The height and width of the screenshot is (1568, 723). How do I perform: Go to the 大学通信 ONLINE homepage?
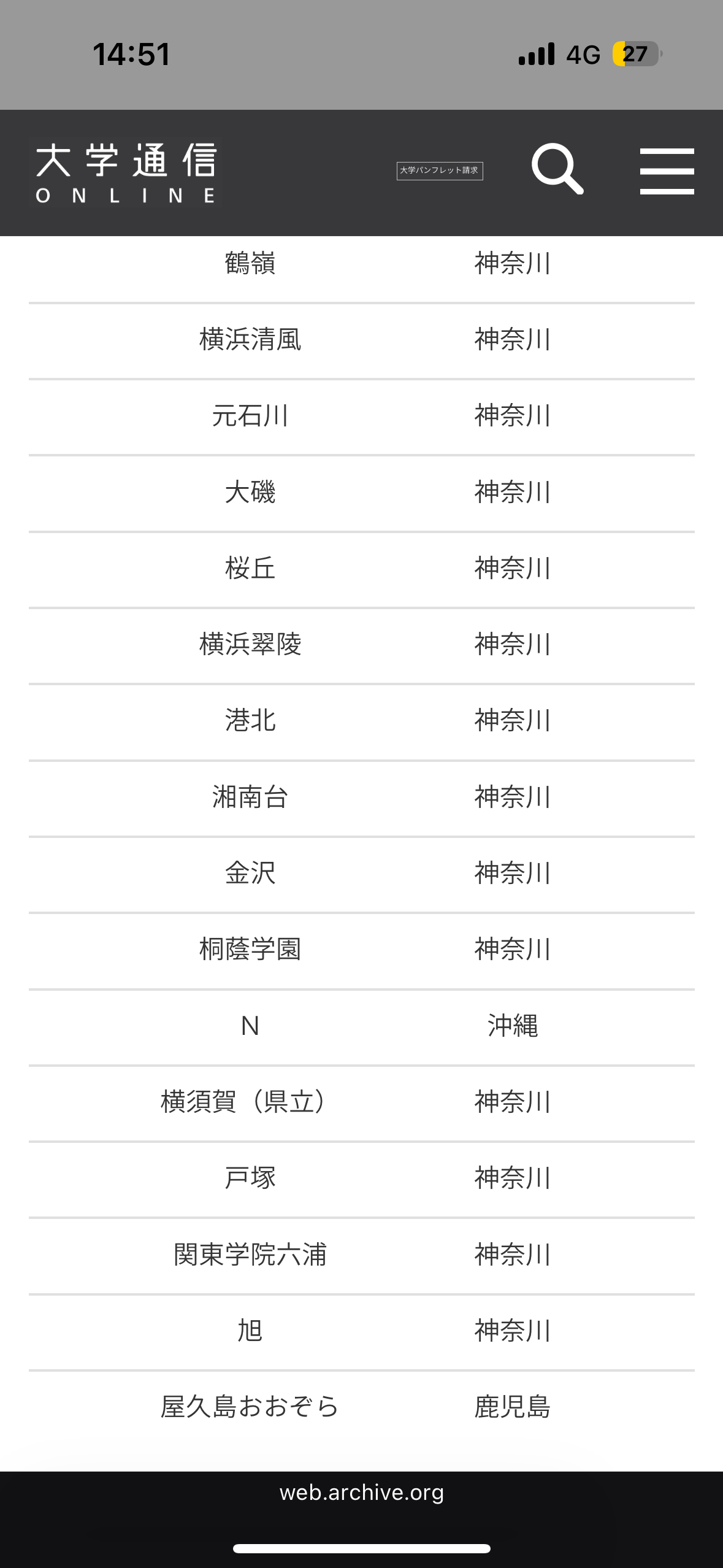(126, 172)
